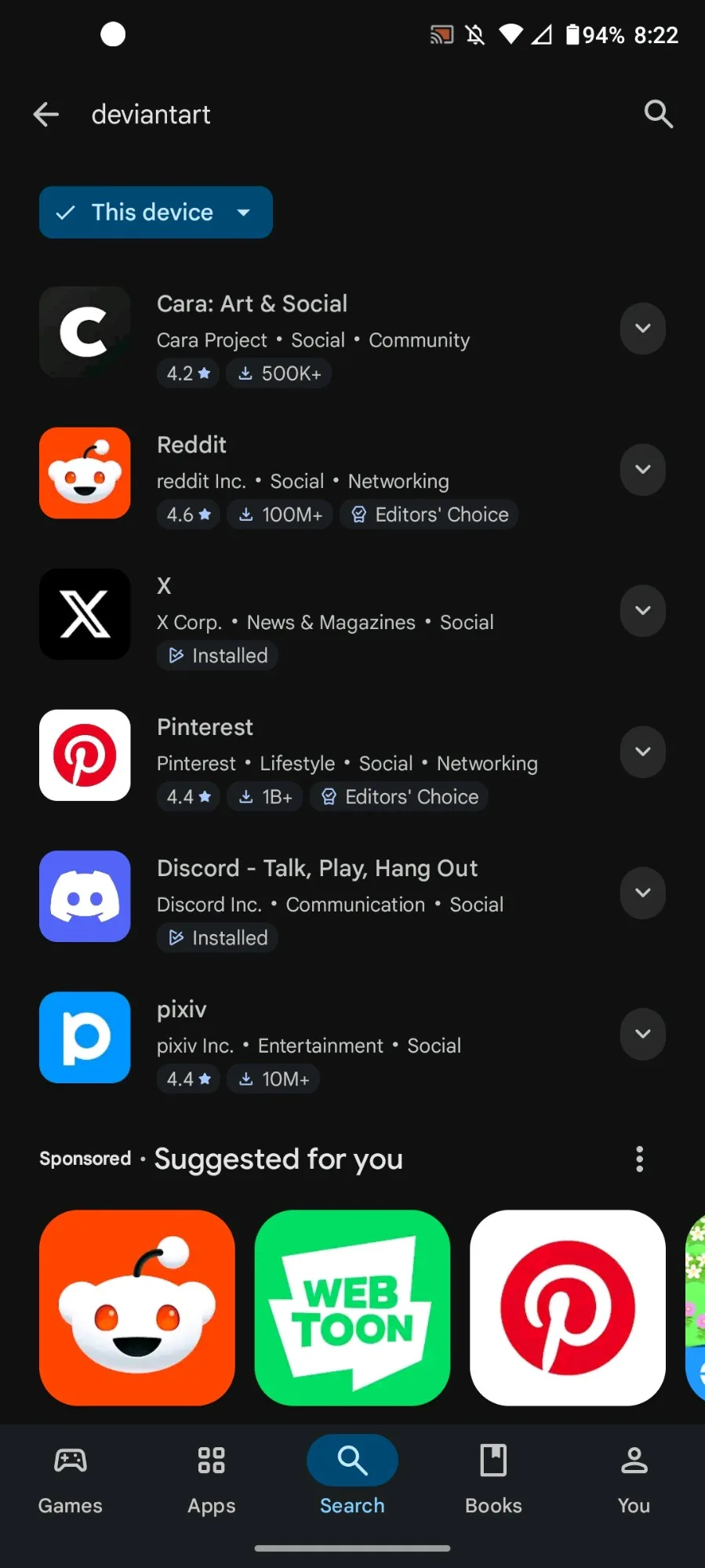The width and height of the screenshot is (705, 1568).
Task: Expand the X app result chevron
Action: pyautogui.click(x=642, y=611)
